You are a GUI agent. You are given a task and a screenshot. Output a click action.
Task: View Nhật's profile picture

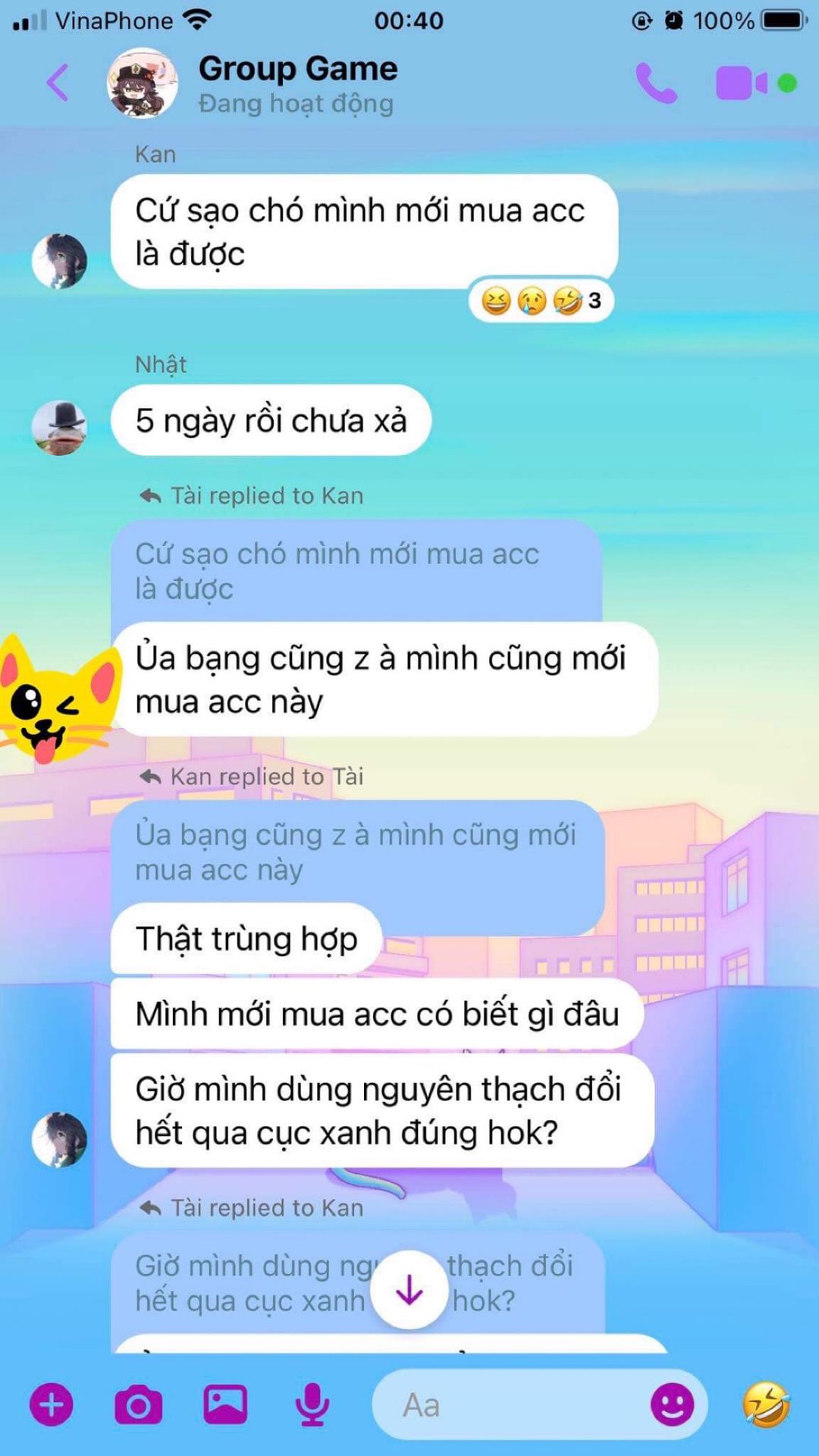59,428
